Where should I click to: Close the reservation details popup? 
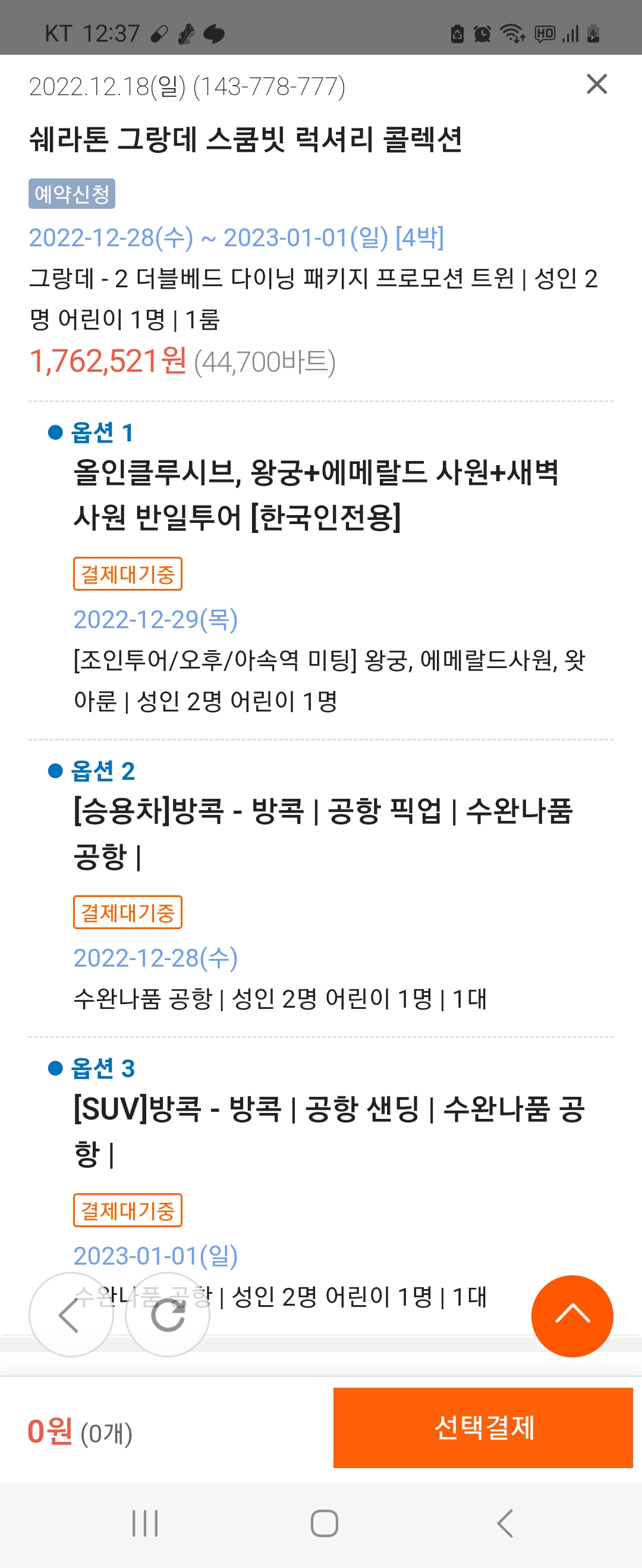596,84
